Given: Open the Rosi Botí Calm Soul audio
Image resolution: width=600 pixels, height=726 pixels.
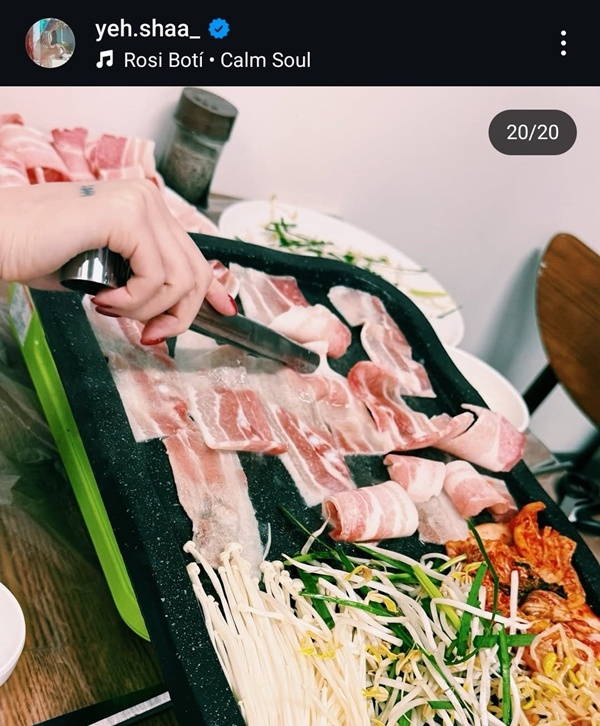Looking at the screenshot, I should click(x=216, y=60).
